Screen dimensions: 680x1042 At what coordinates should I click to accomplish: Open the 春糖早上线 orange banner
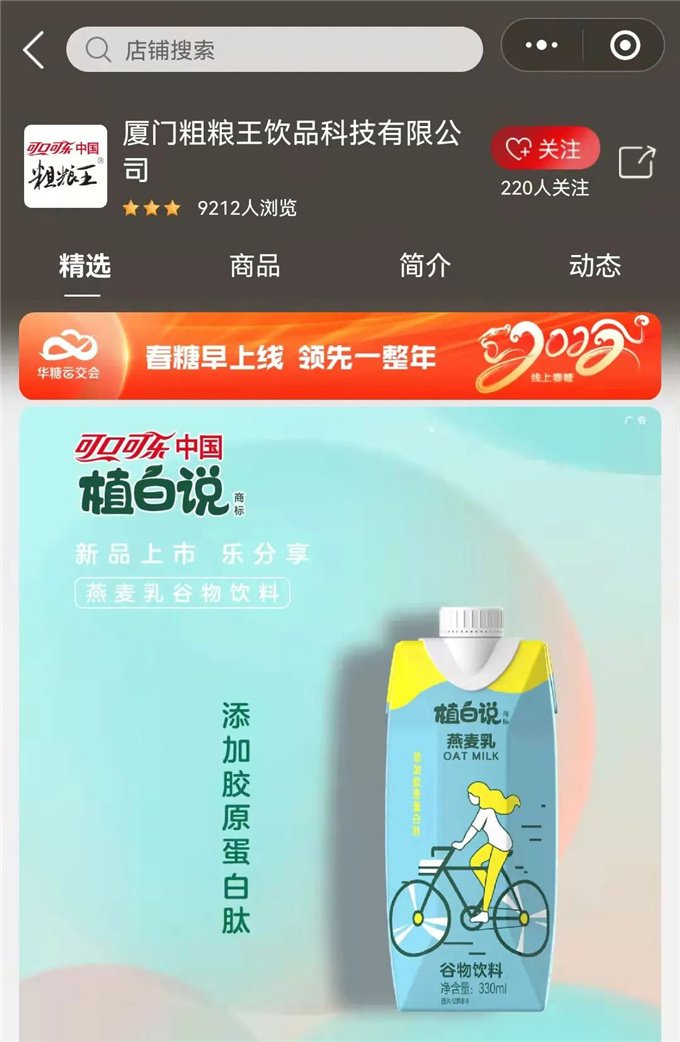tap(340, 356)
